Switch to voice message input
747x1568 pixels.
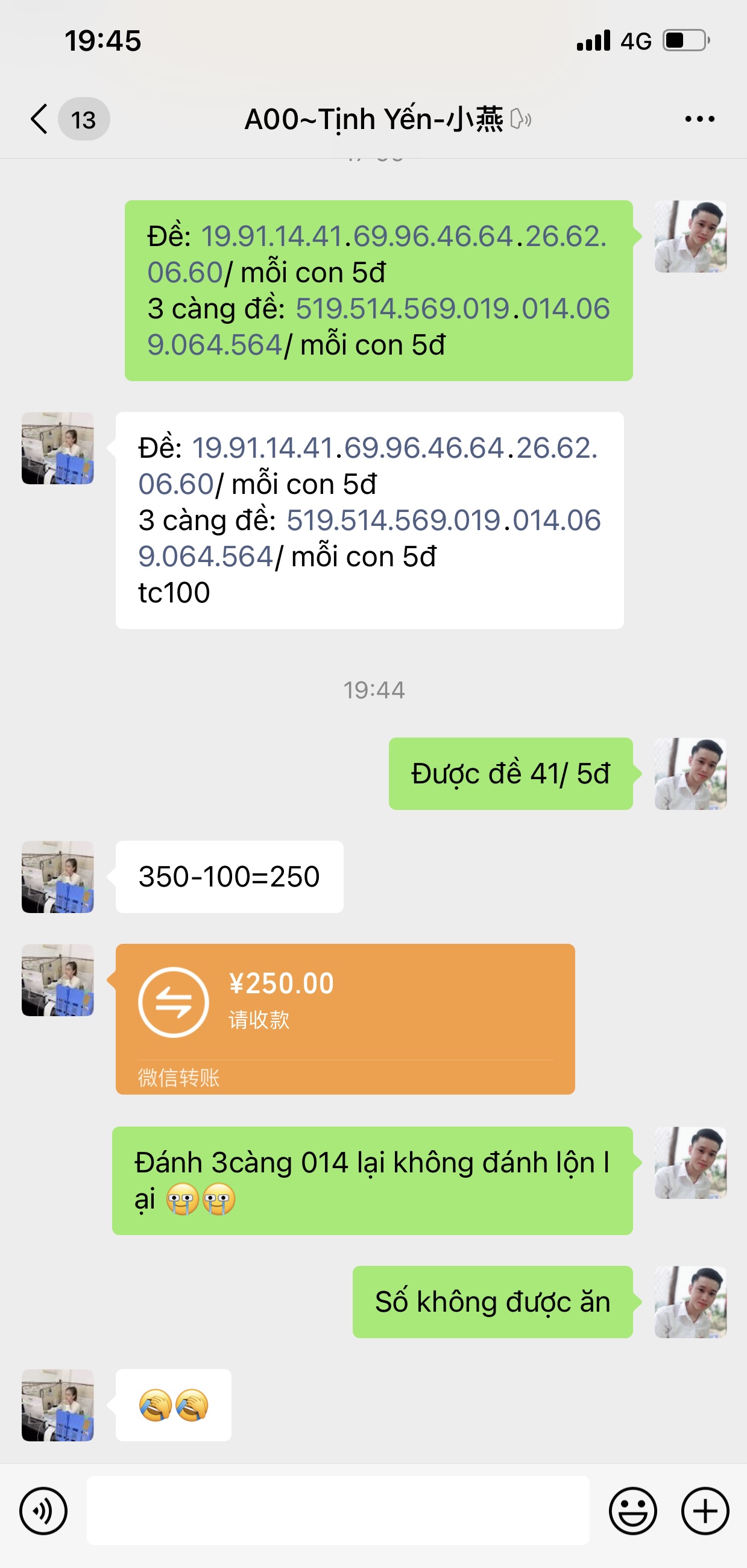coord(43,1510)
